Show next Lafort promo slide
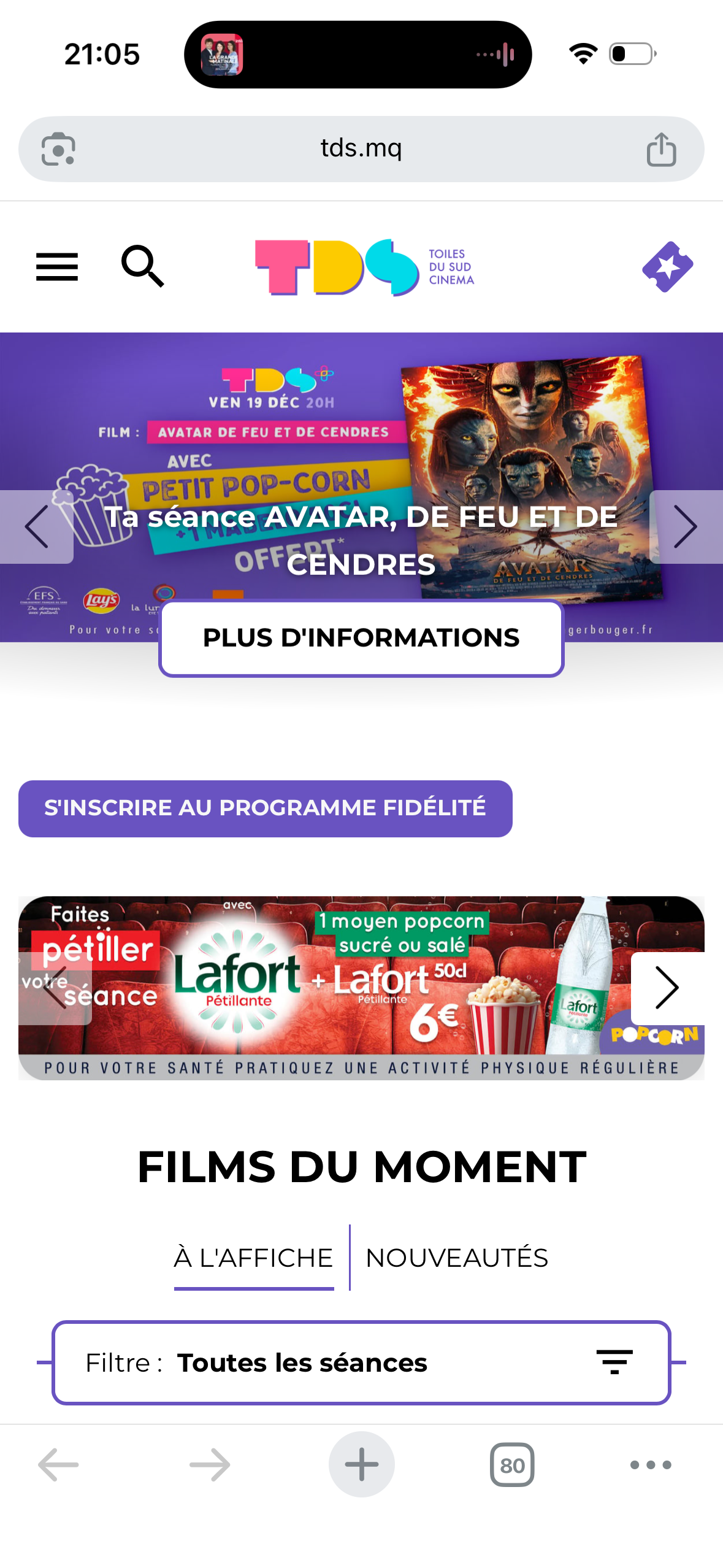723x1568 pixels. (667, 988)
